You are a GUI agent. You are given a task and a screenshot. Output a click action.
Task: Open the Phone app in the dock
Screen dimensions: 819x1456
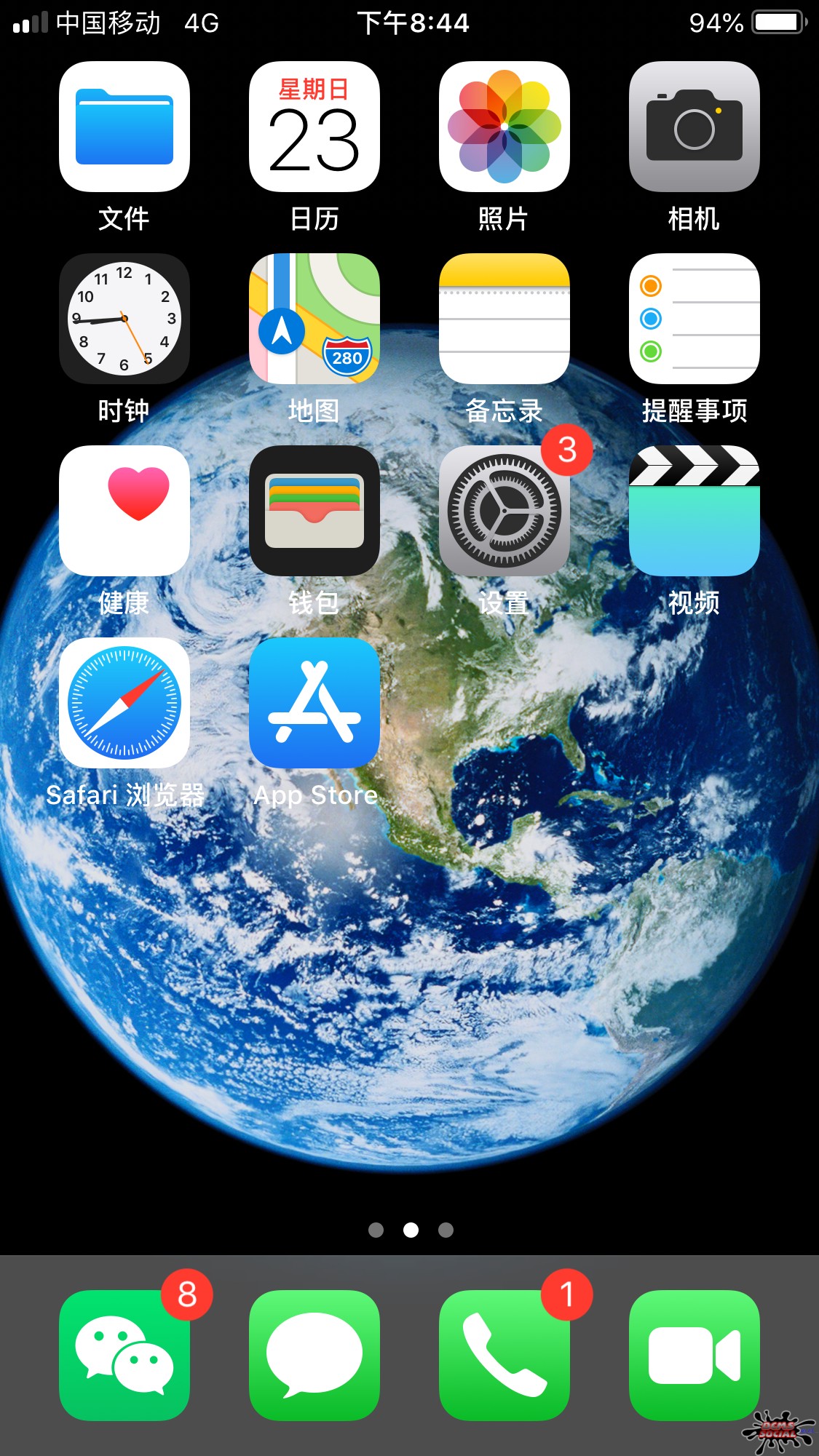(x=505, y=1355)
